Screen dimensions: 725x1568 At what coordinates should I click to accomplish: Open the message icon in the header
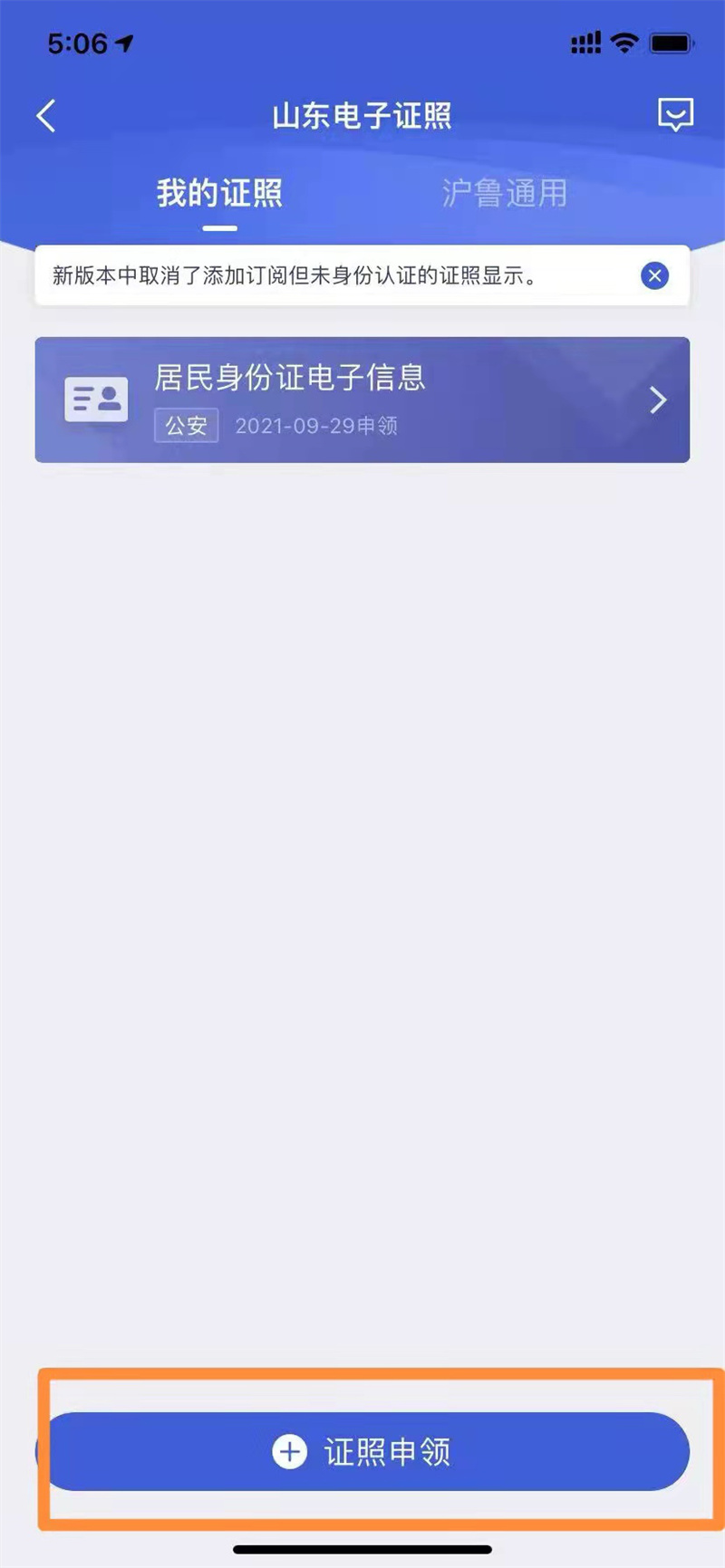[674, 115]
